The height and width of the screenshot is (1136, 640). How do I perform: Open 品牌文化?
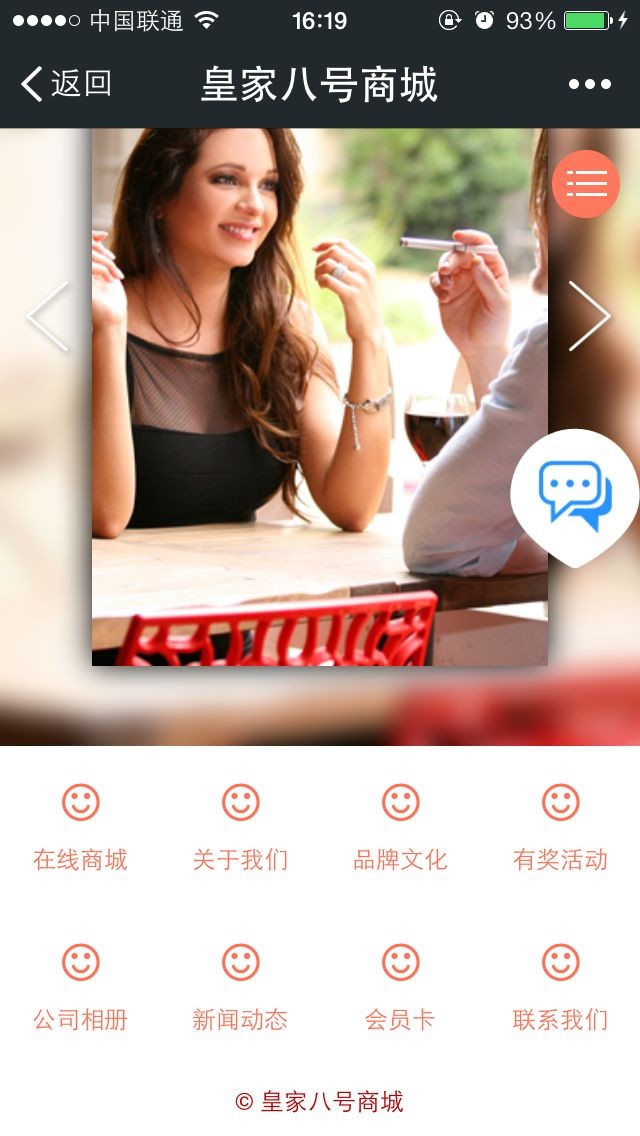pos(400,827)
